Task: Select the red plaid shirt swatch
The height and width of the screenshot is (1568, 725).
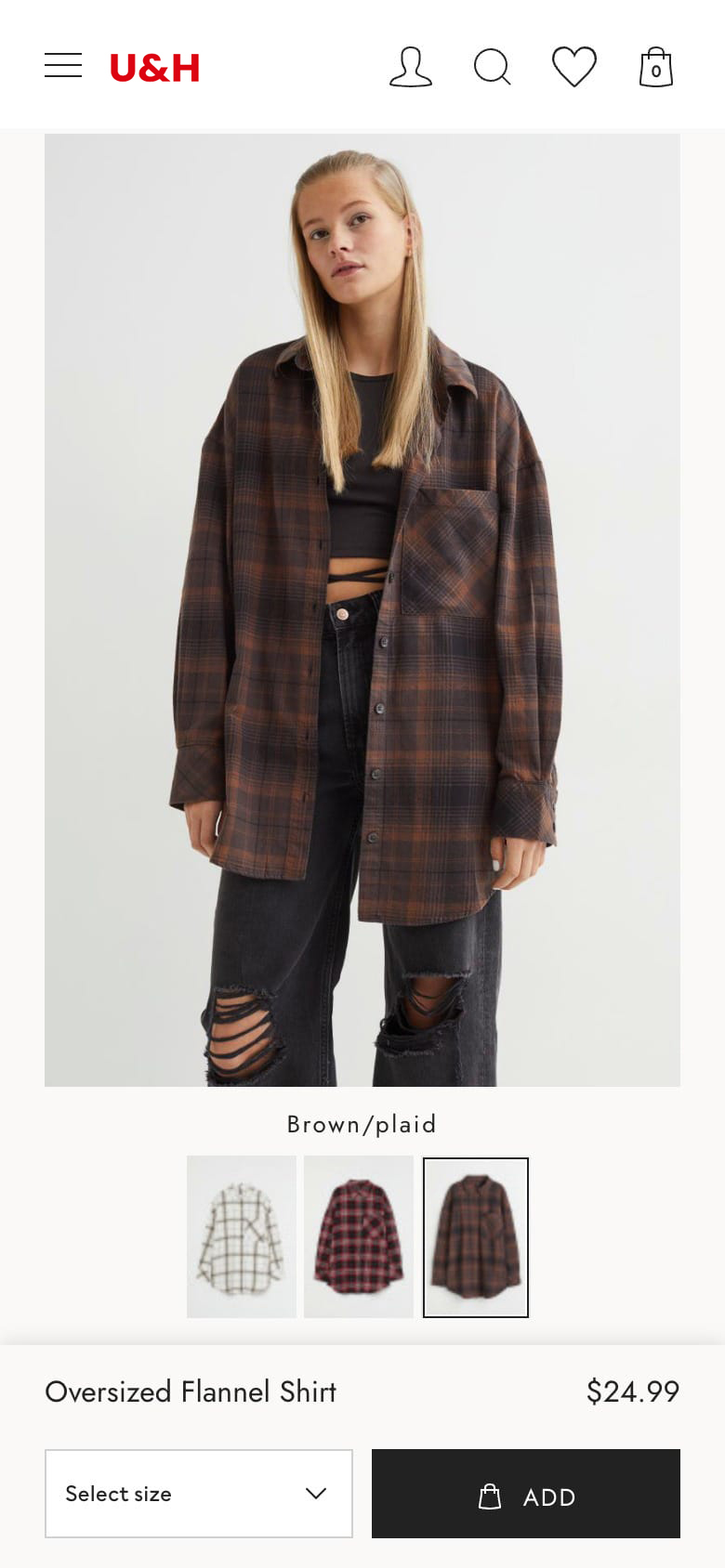Action: (359, 1236)
